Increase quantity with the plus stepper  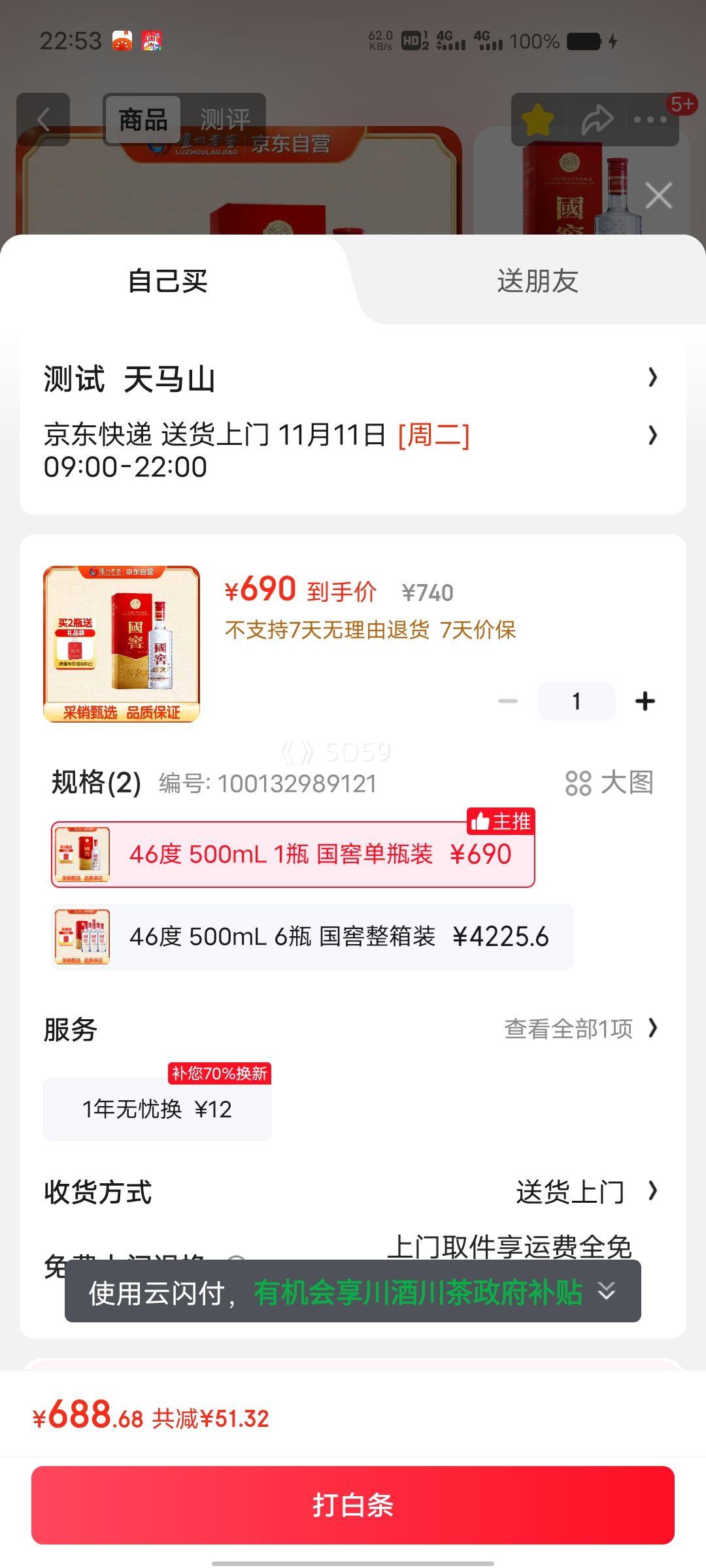pos(646,700)
